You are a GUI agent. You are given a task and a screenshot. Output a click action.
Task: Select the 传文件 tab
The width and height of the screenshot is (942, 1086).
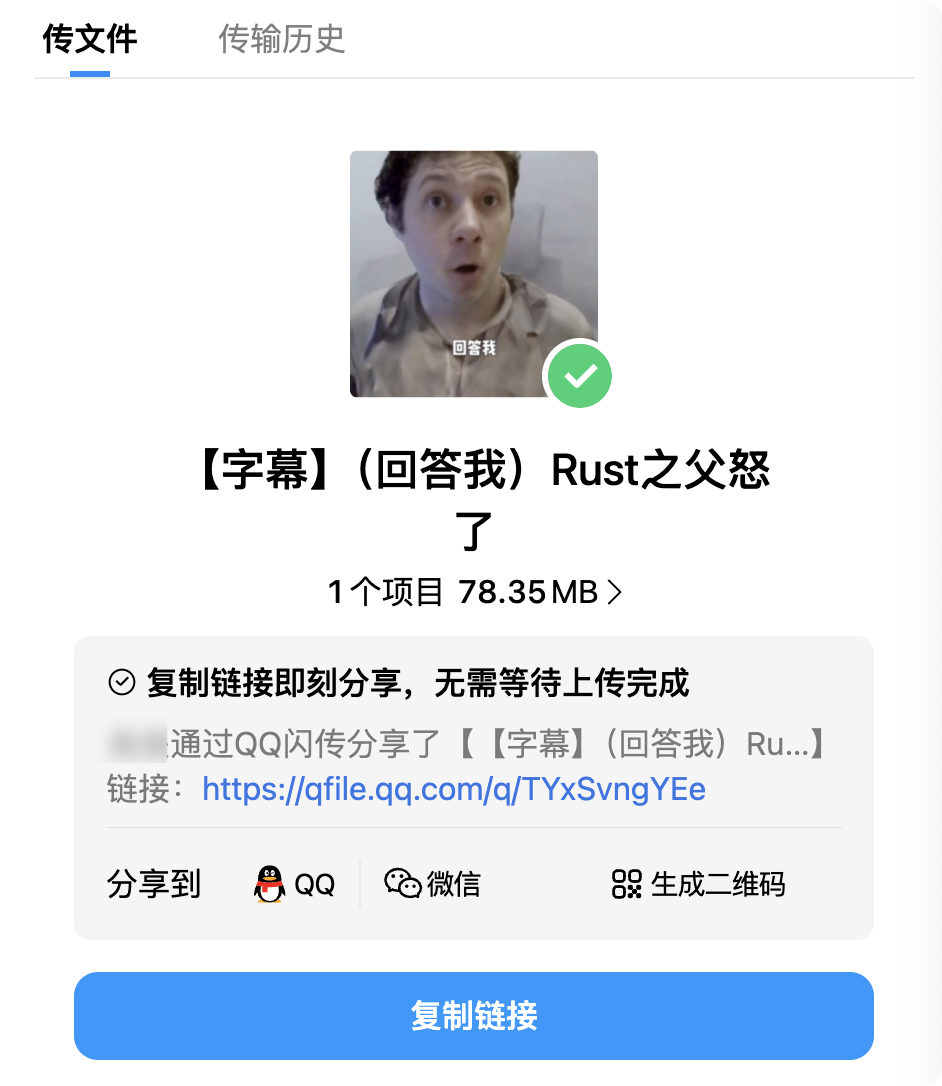(90, 39)
